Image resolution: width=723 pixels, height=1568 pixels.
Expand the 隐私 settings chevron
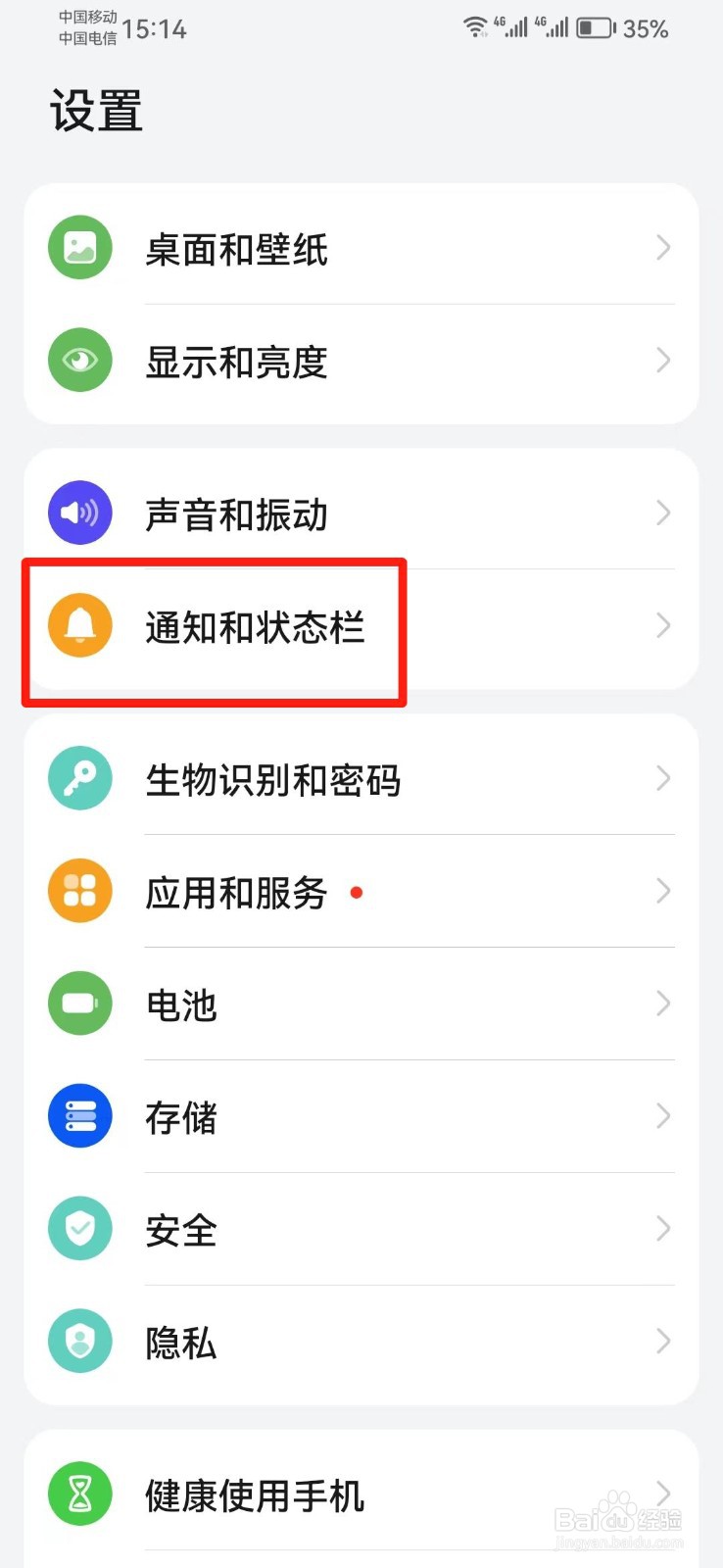[662, 1341]
